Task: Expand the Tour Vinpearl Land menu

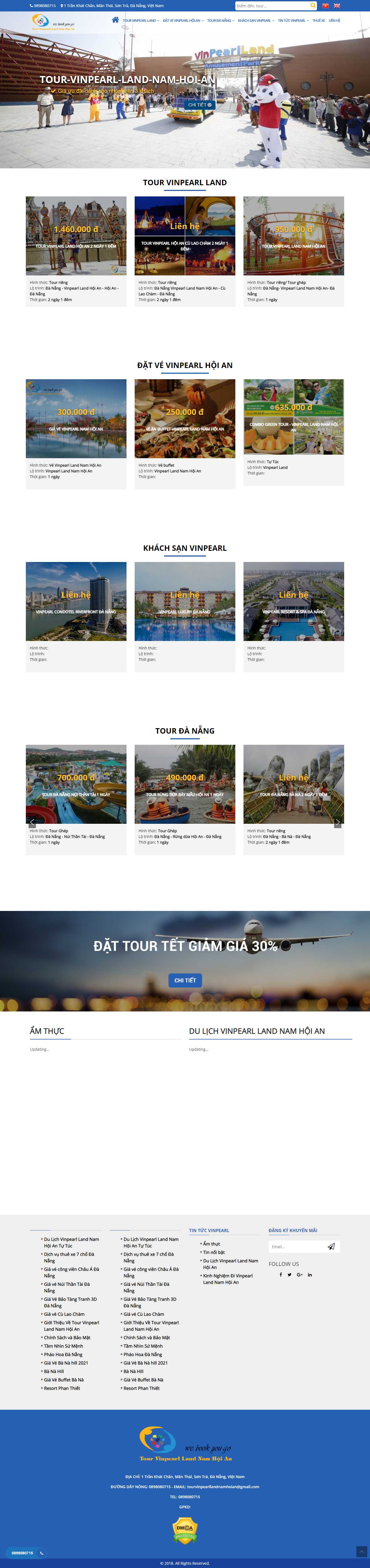Action: pyautogui.click(x=141, y=21)
